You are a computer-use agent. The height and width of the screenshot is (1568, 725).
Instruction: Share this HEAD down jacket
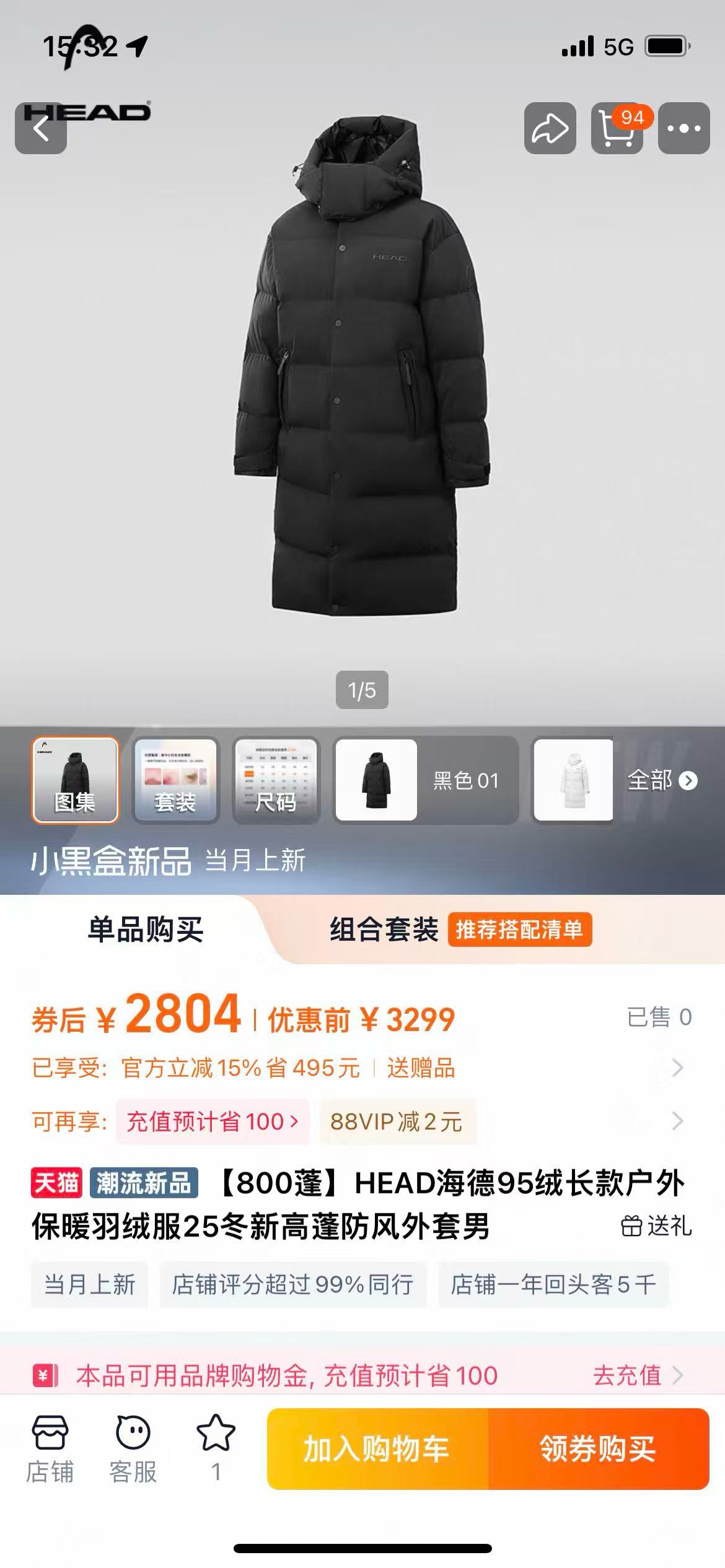550,128
